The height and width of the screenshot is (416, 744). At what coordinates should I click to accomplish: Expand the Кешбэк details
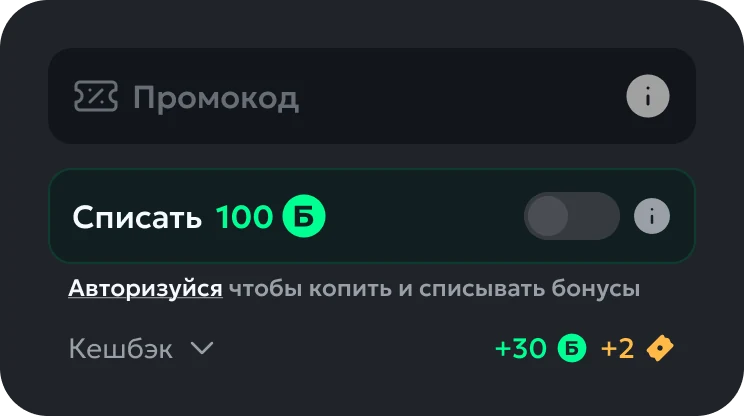point(141,349)
